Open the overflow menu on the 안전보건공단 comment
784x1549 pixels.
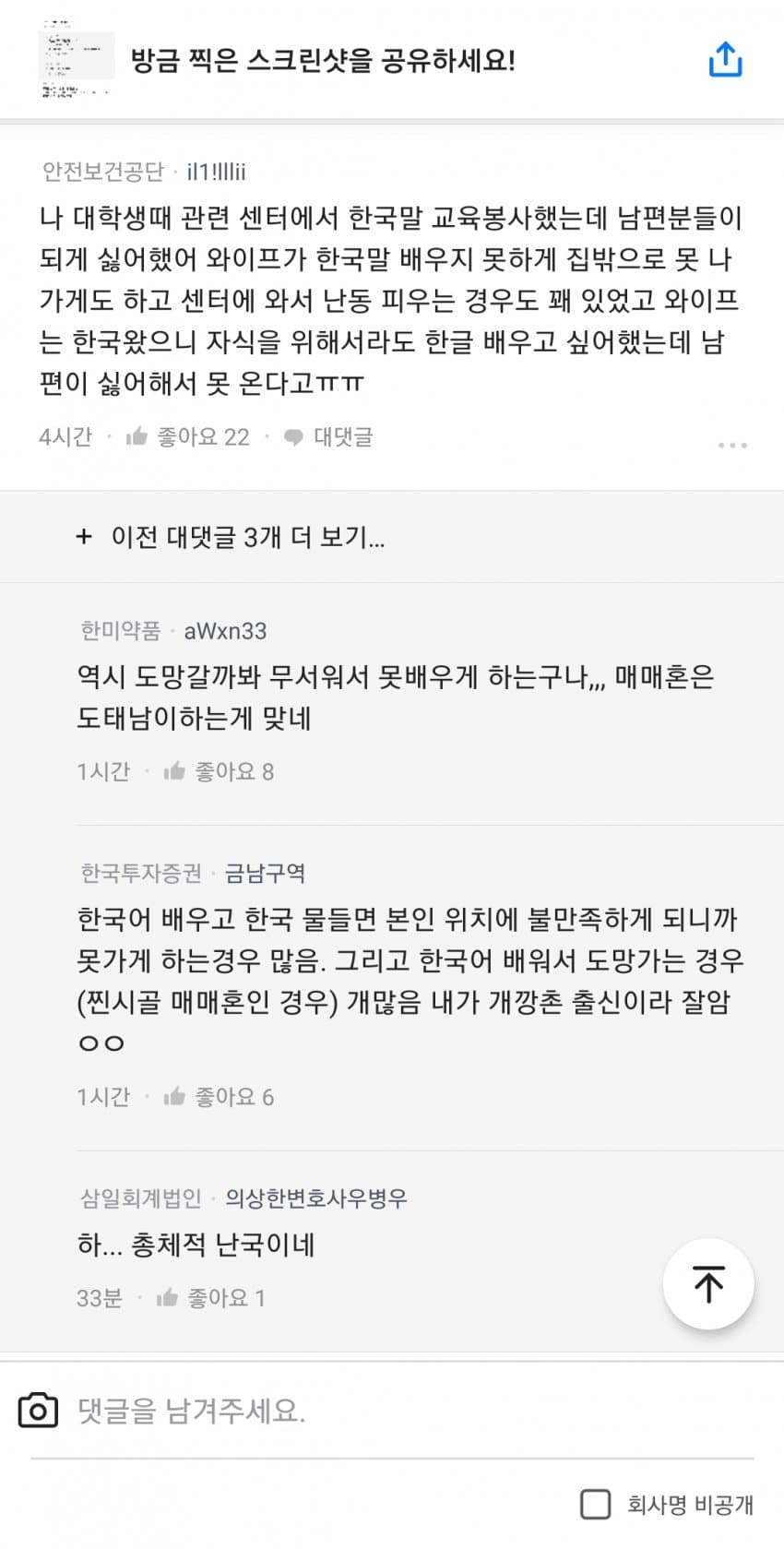pyautogui.click(x=731, y=445)
